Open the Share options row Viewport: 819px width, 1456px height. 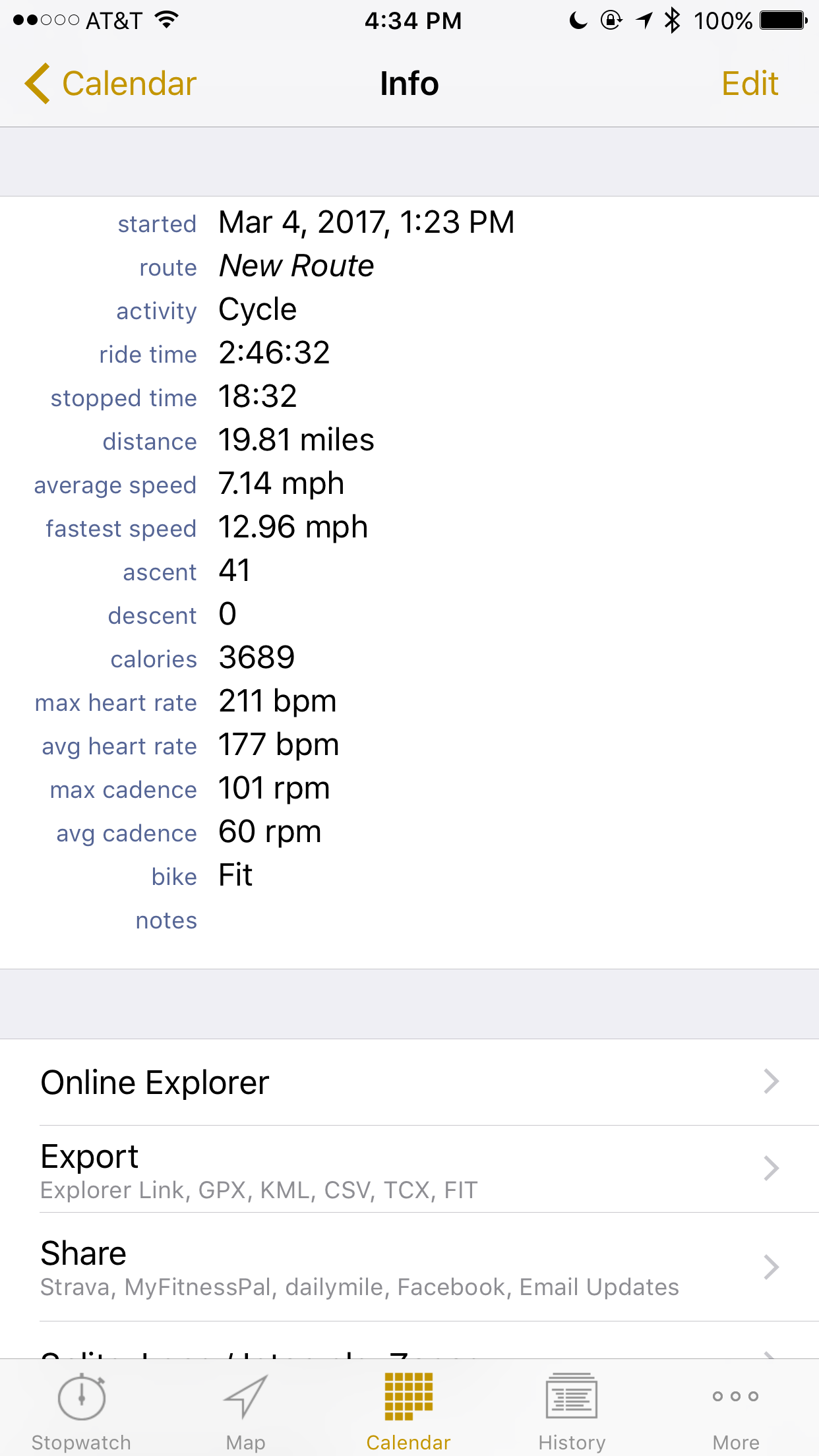(409, 1267)
